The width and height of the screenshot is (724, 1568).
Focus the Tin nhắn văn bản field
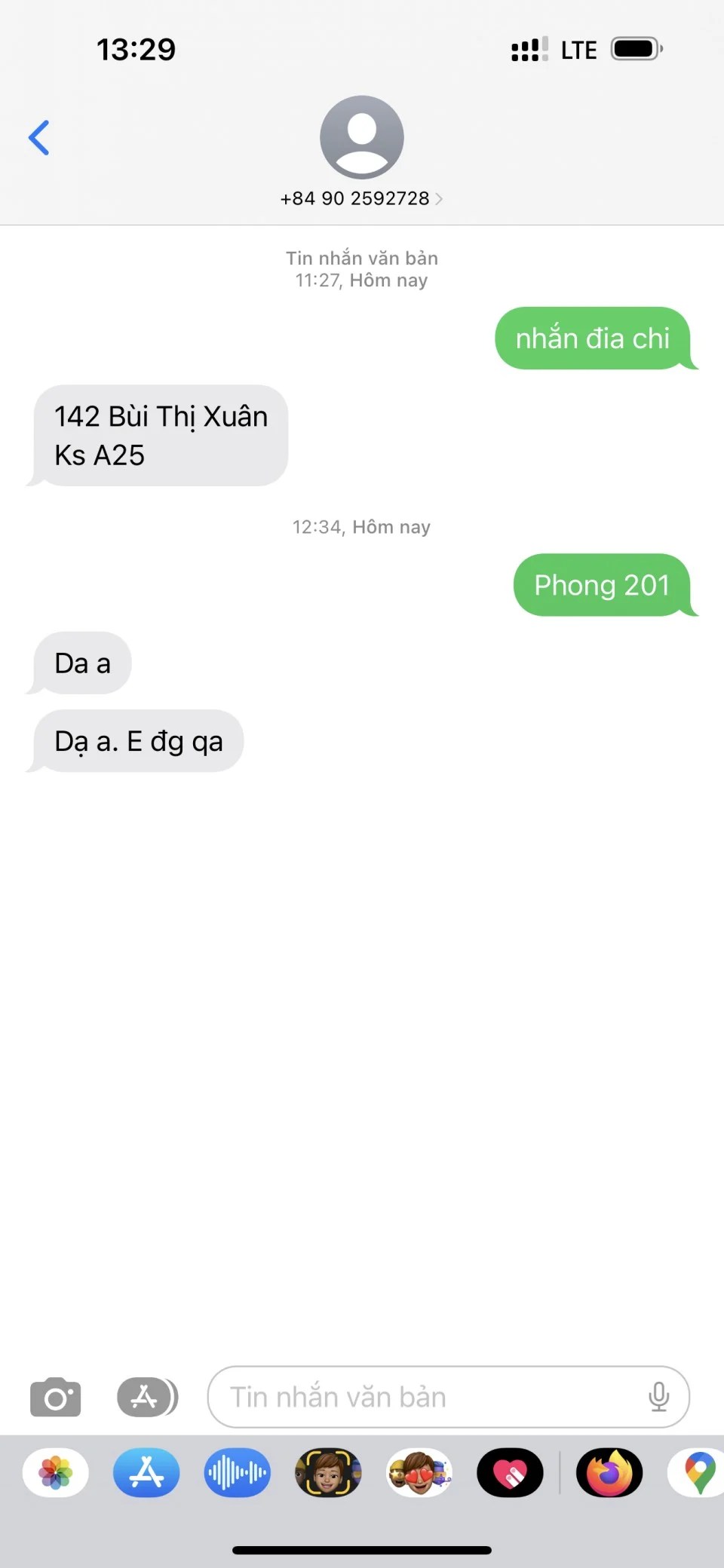click(422, 1397)
